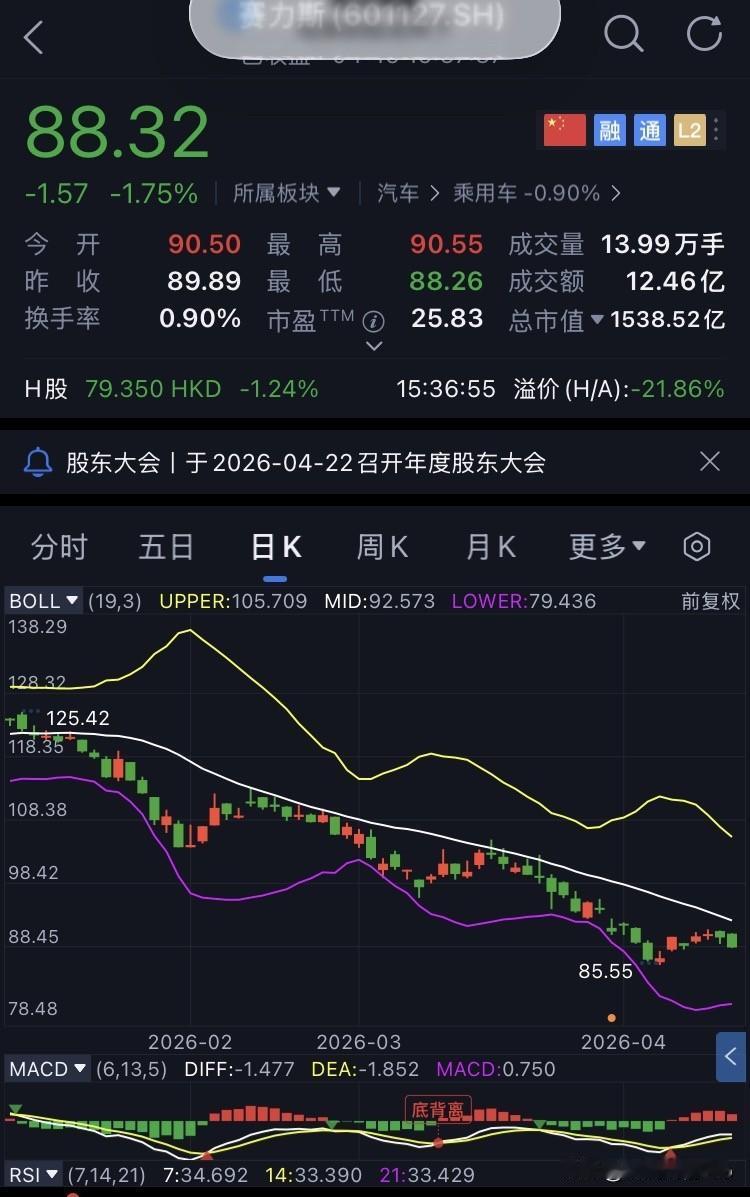Expand the 更多 chart options dropdown
The image size is (750, 1197).
606,547
